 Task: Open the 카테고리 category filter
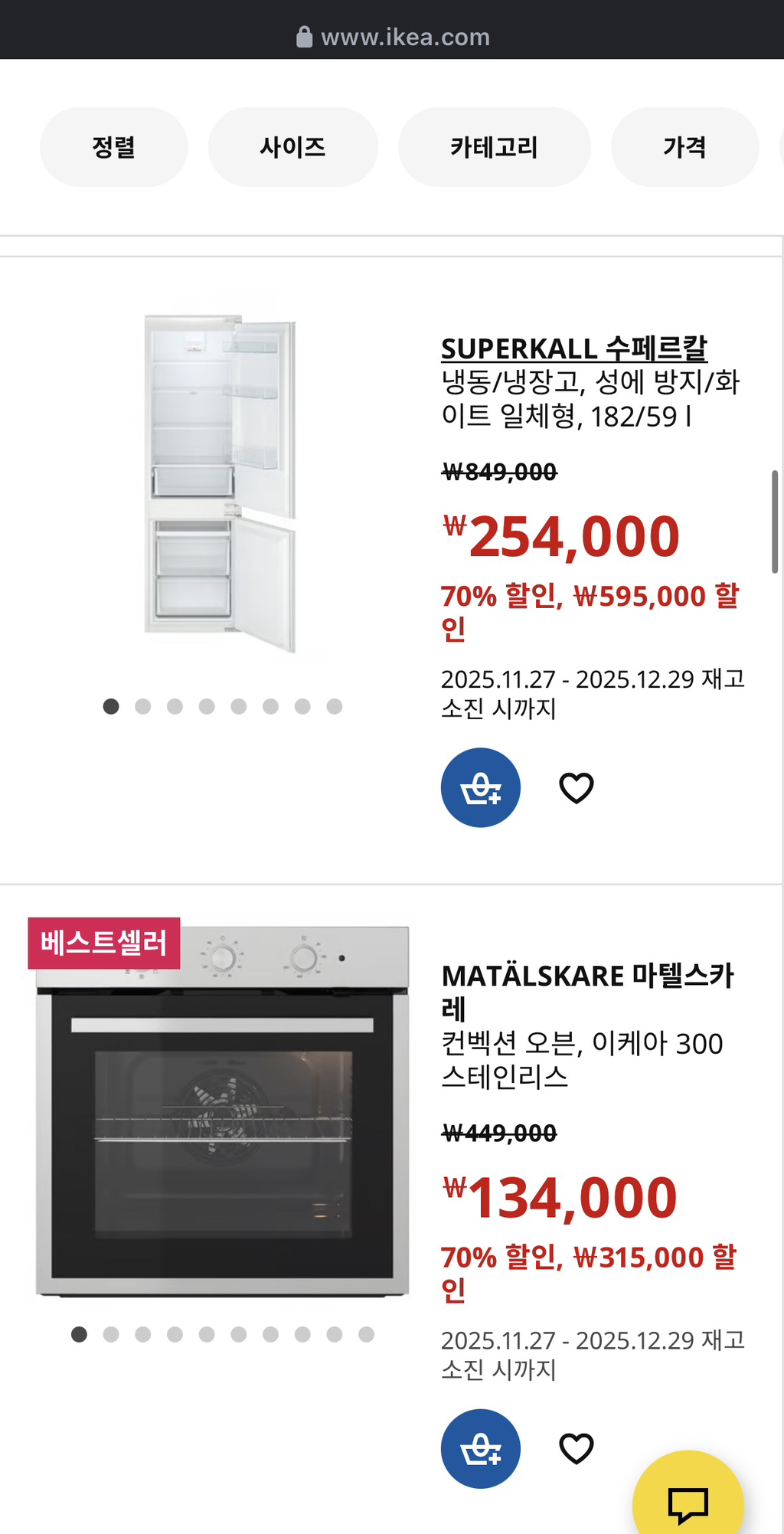point(494,147)
